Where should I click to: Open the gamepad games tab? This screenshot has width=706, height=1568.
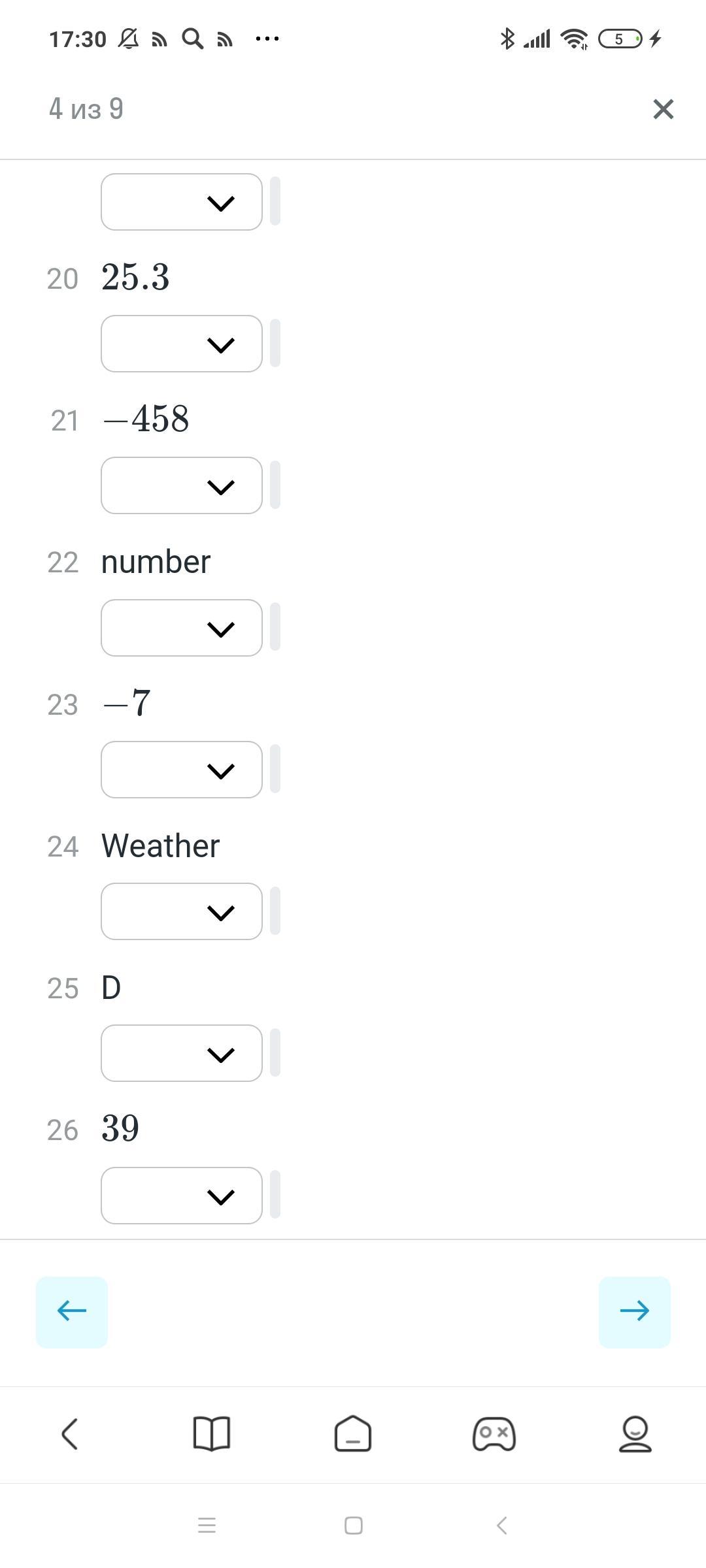click(x=494, y=1433)
